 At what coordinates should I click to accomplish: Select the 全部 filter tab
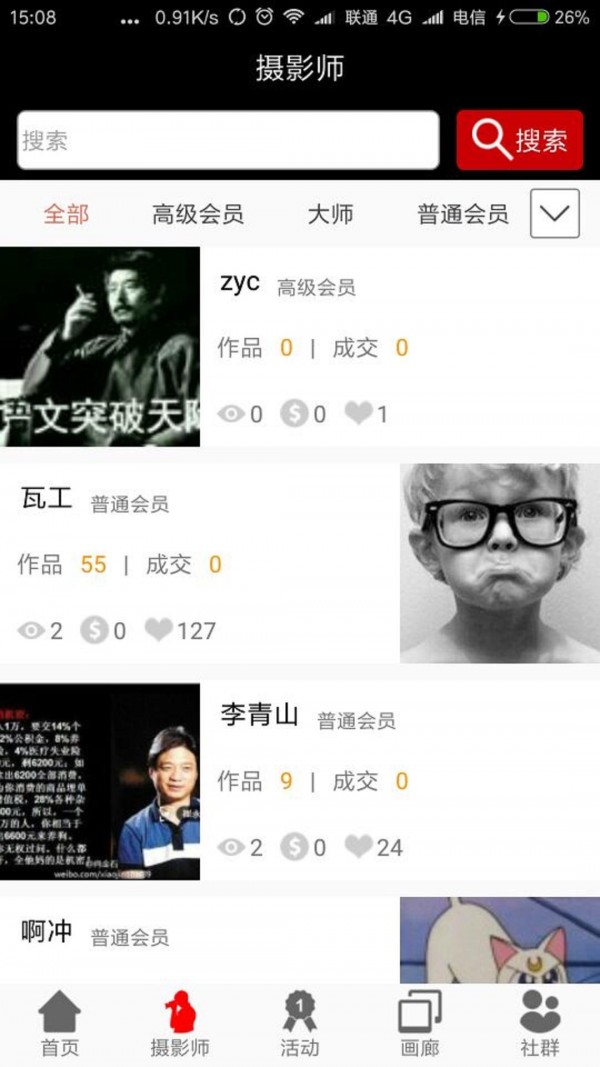pos(66,214)
